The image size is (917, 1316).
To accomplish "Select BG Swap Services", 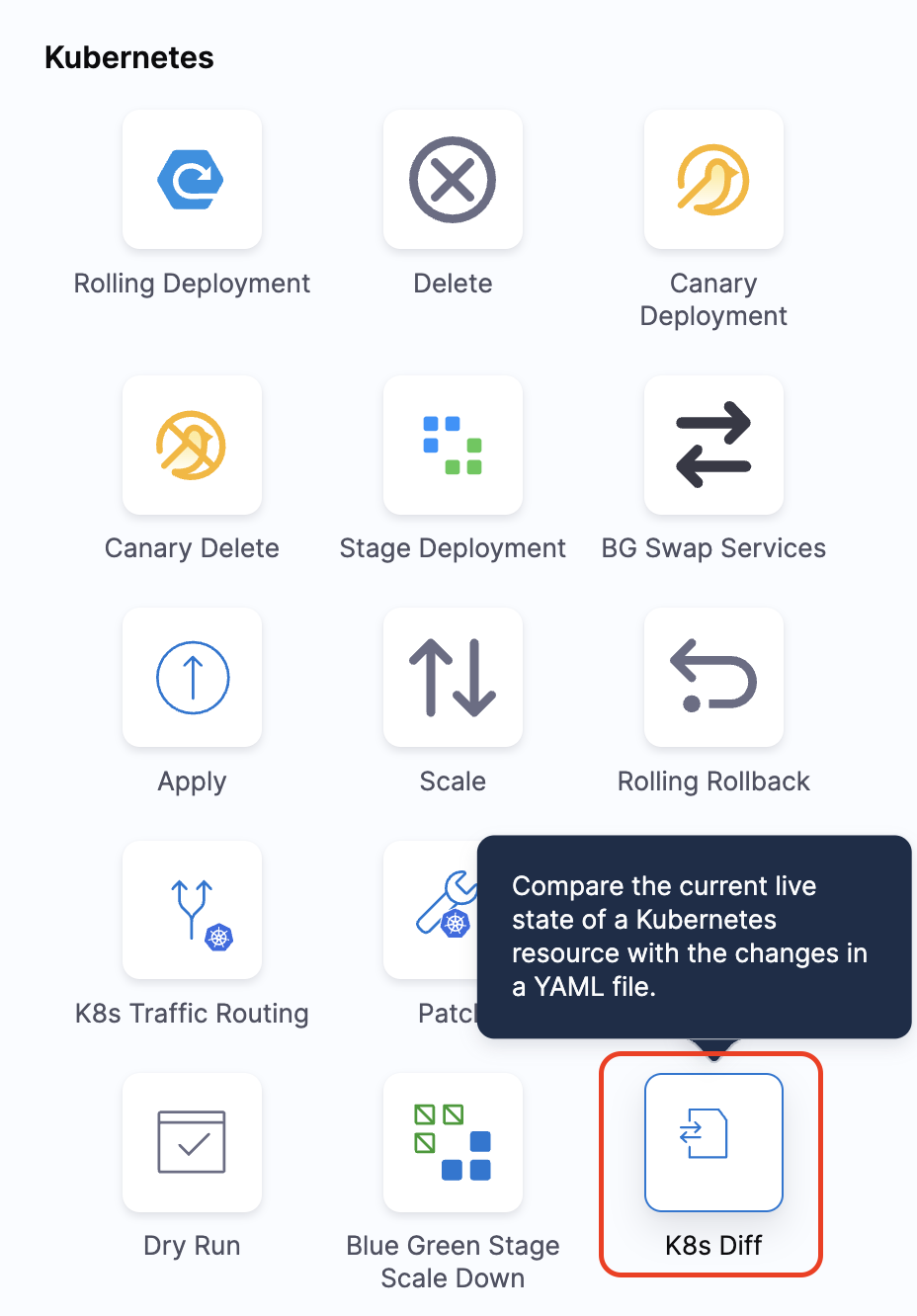I will pyautogui.click(x=713, y=446).
